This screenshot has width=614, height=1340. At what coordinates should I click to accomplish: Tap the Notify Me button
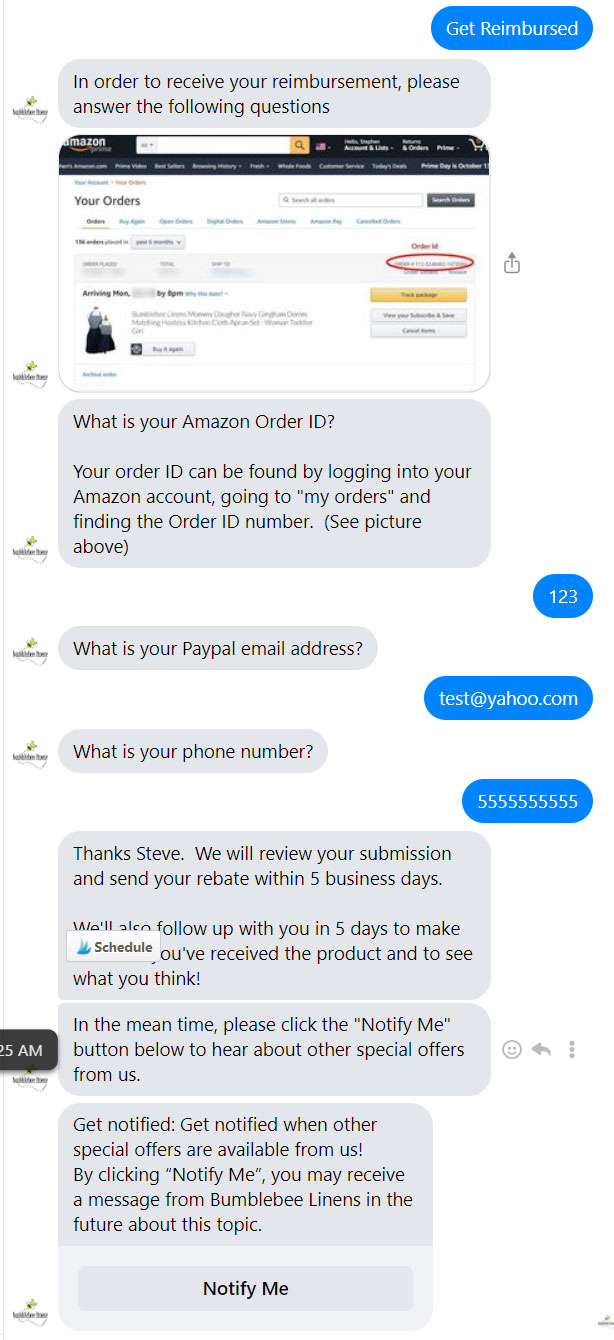pos(245,1288)
